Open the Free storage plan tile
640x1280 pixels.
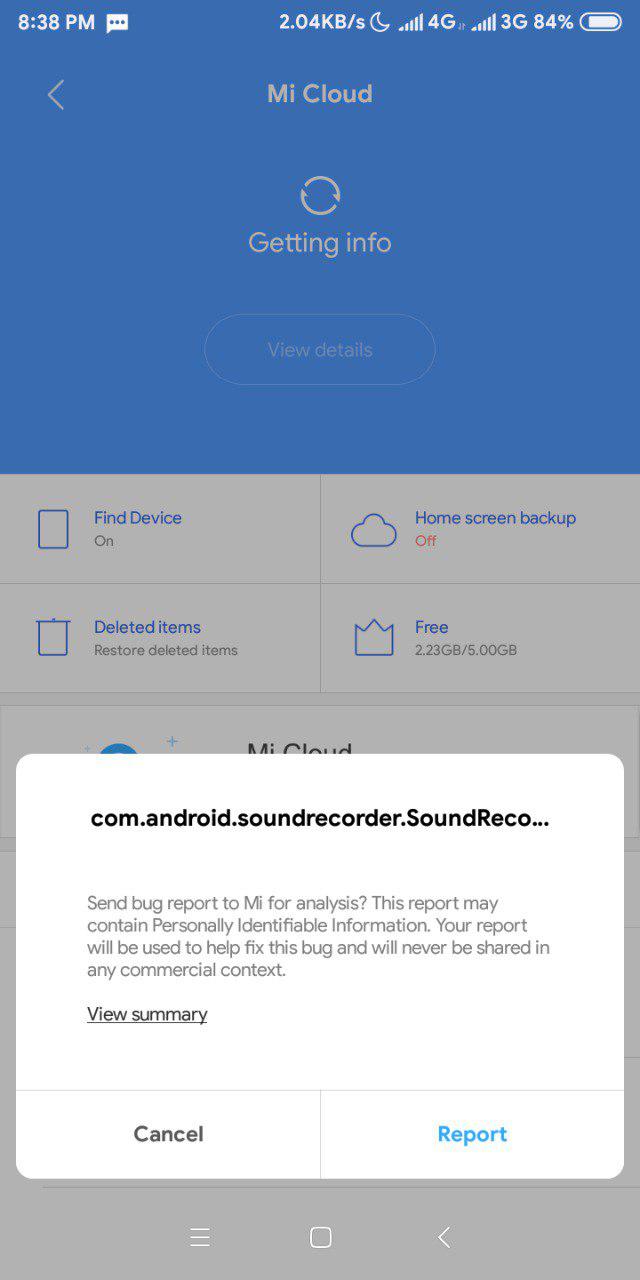(480, 638)
